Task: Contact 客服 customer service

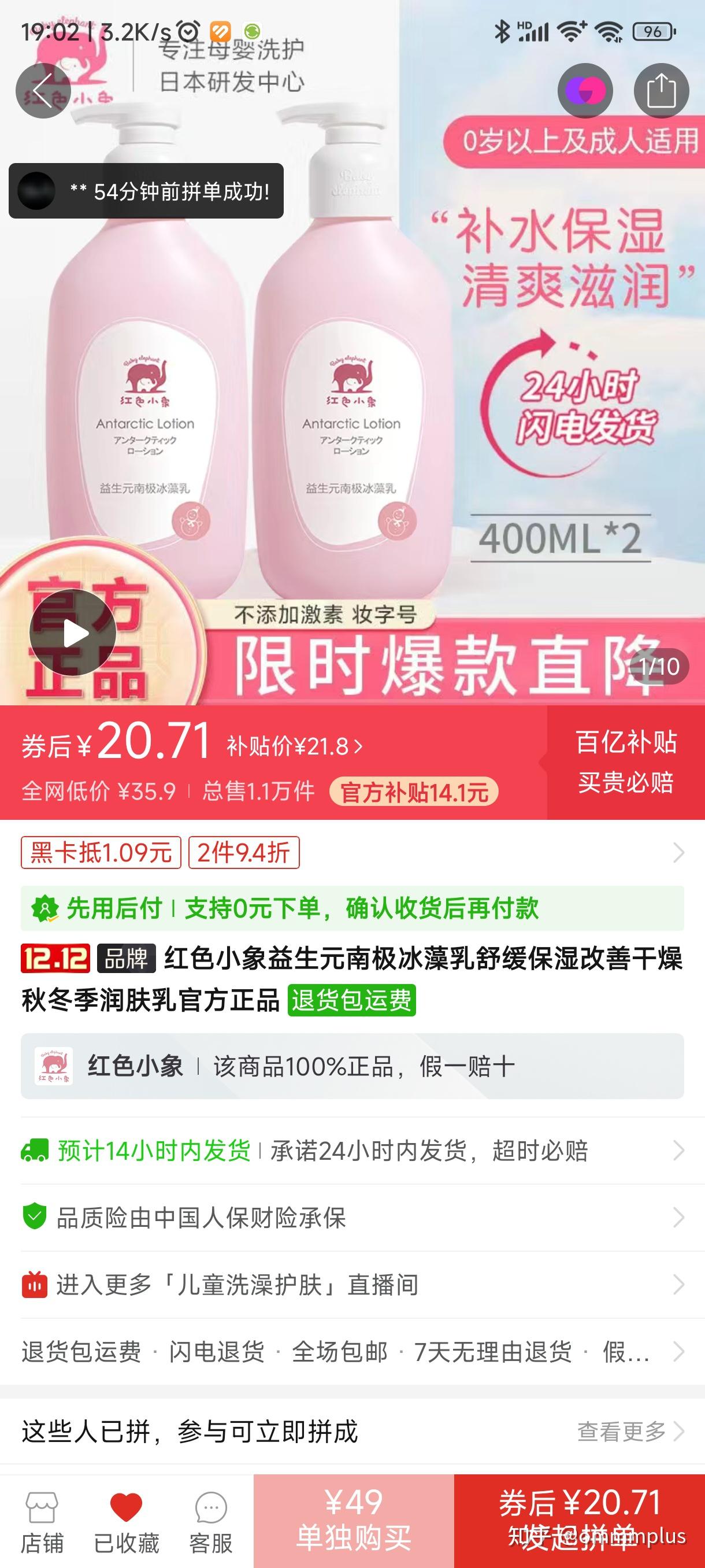Action: click(210, 1523)
